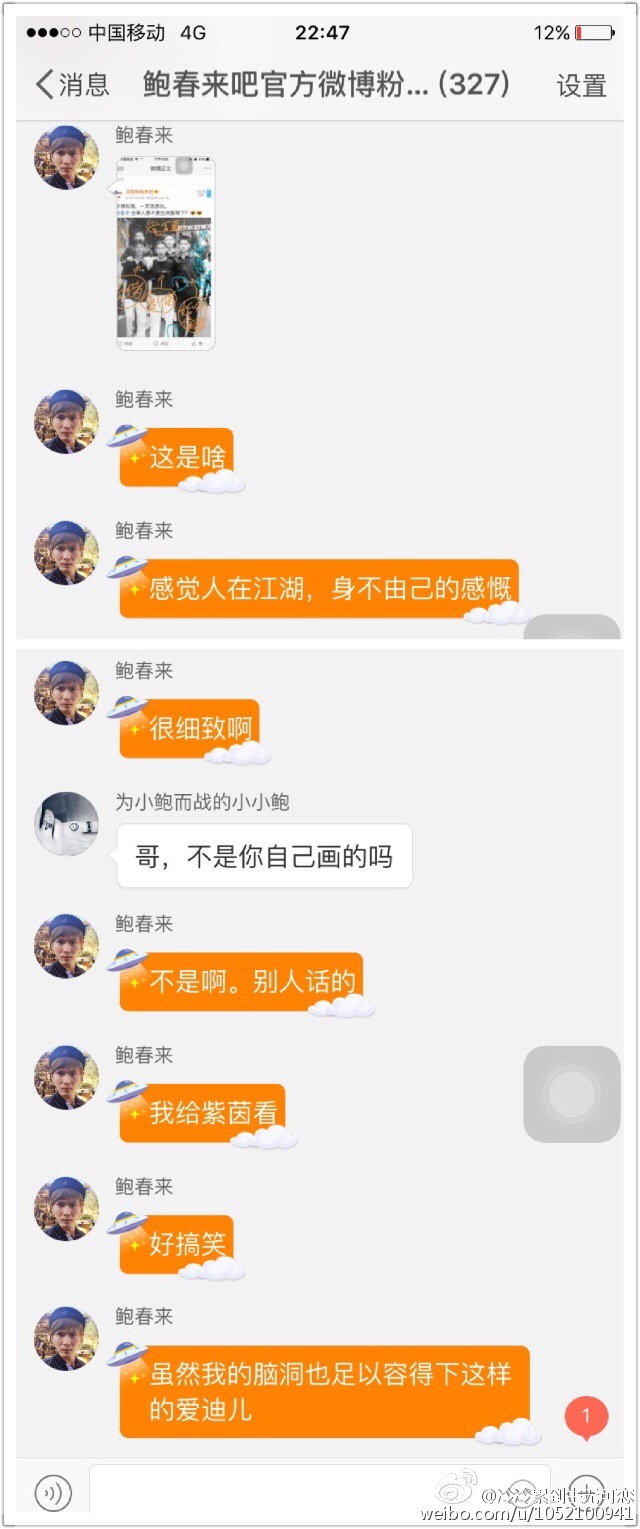This screenshot has width=640, height=1529.
Task: Open the avatar of 为小鲍而战的小小鲍
Action: pyautogui.click(x=66, y=823)
